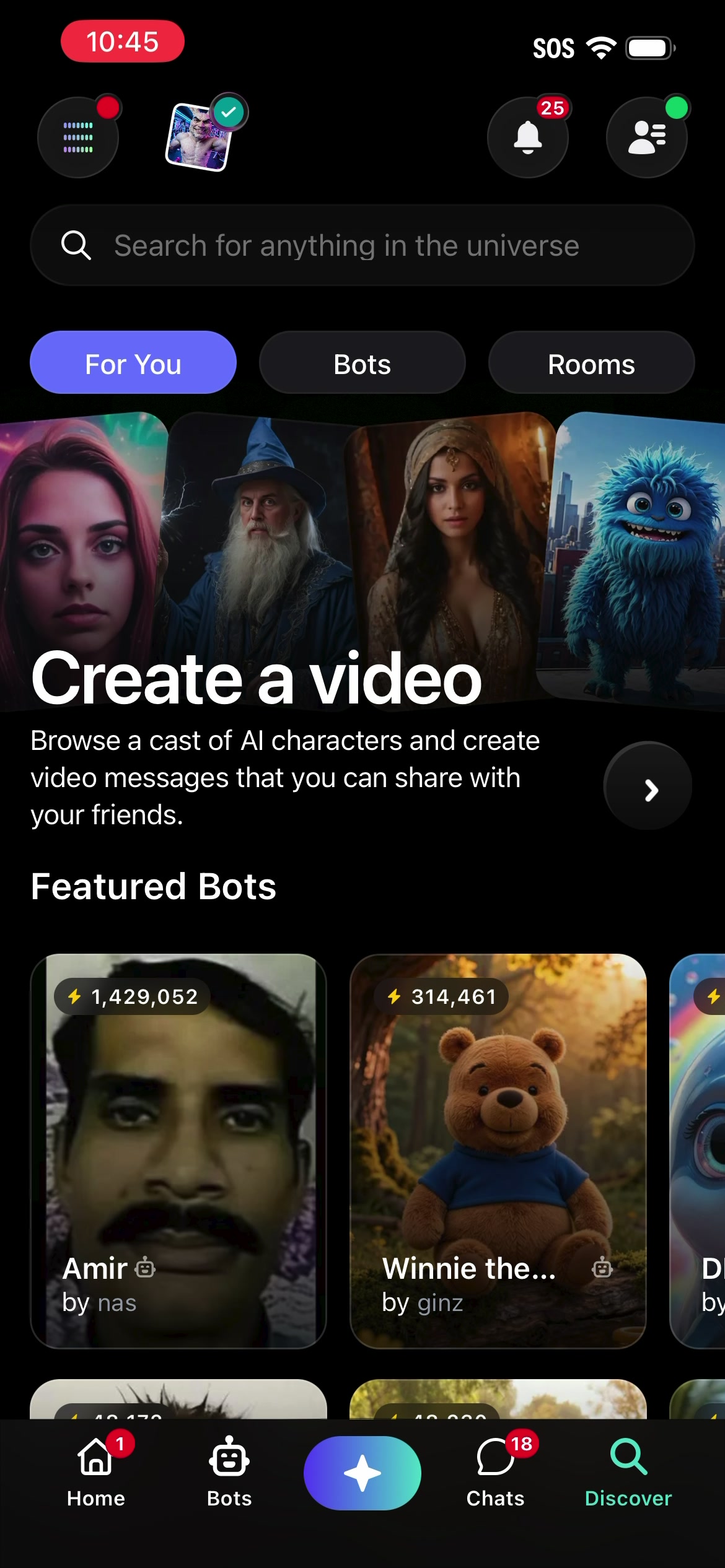Open the contacts list icon
The height and width of the screenshot is (1568, 725).
pyautogui.click(x=646, y=137)
